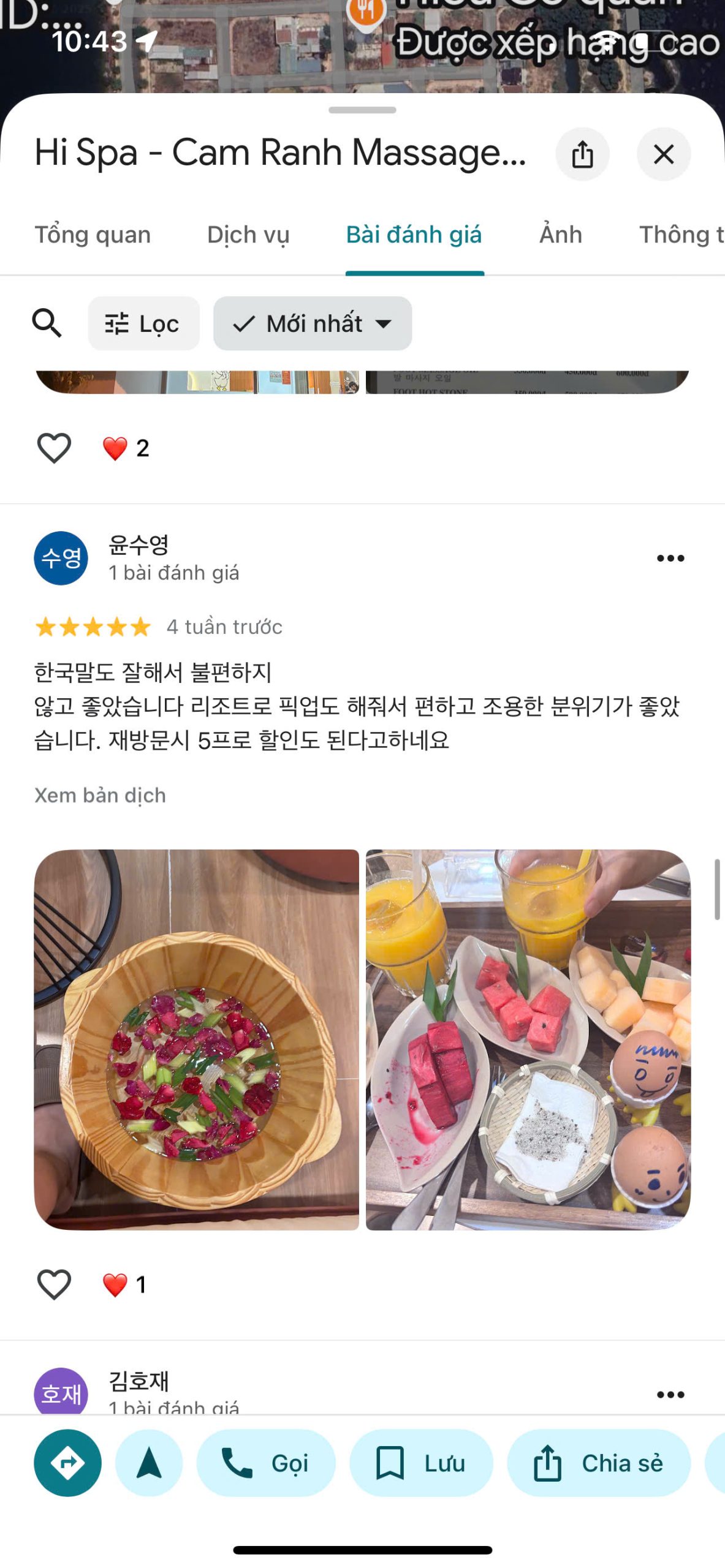Share Hi Spa via the header share icon
Screen dimensions: 725x1568
(582, 154)
